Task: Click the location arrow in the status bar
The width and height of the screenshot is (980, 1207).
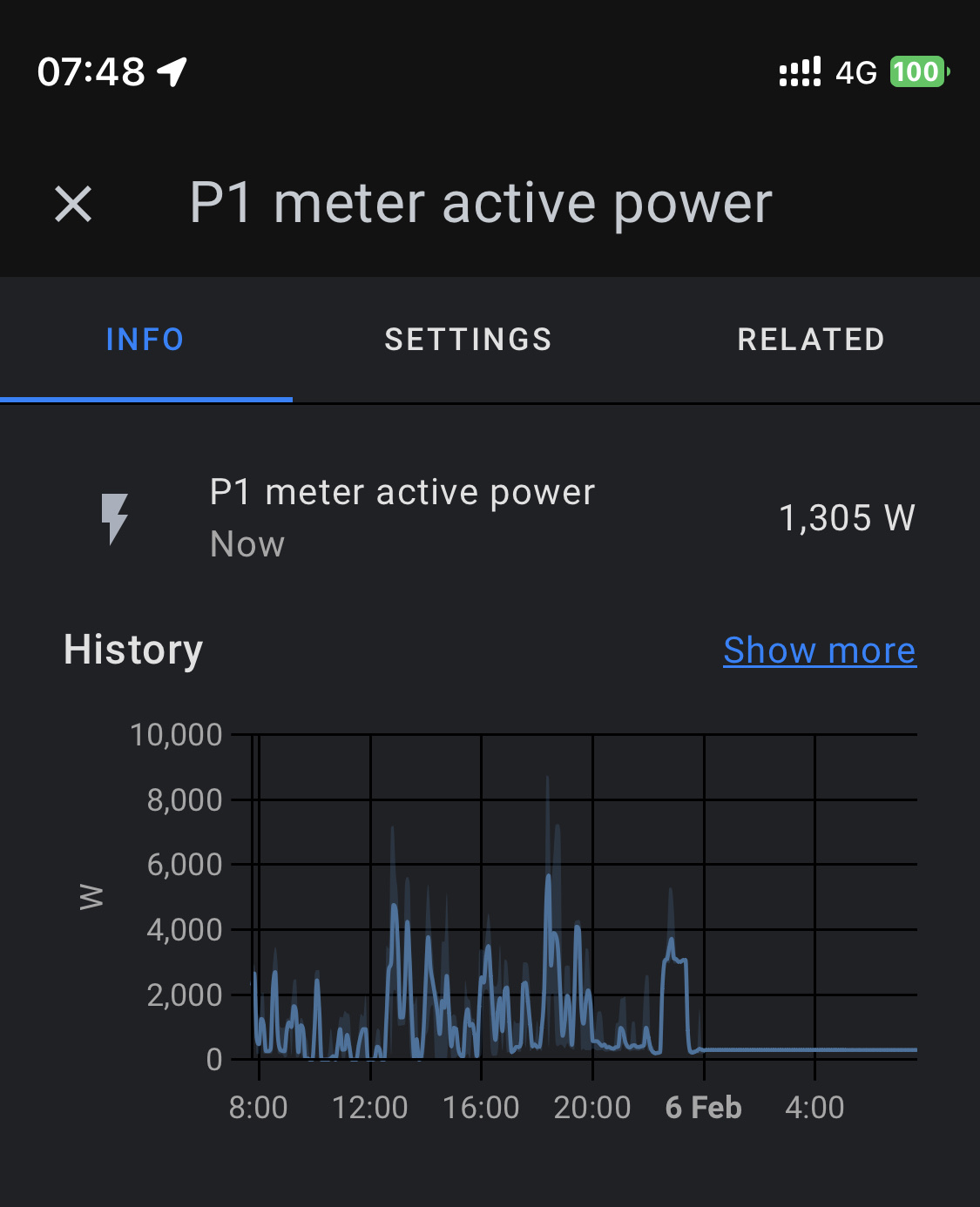Action: pyautogui.click(x=171, y=72)
